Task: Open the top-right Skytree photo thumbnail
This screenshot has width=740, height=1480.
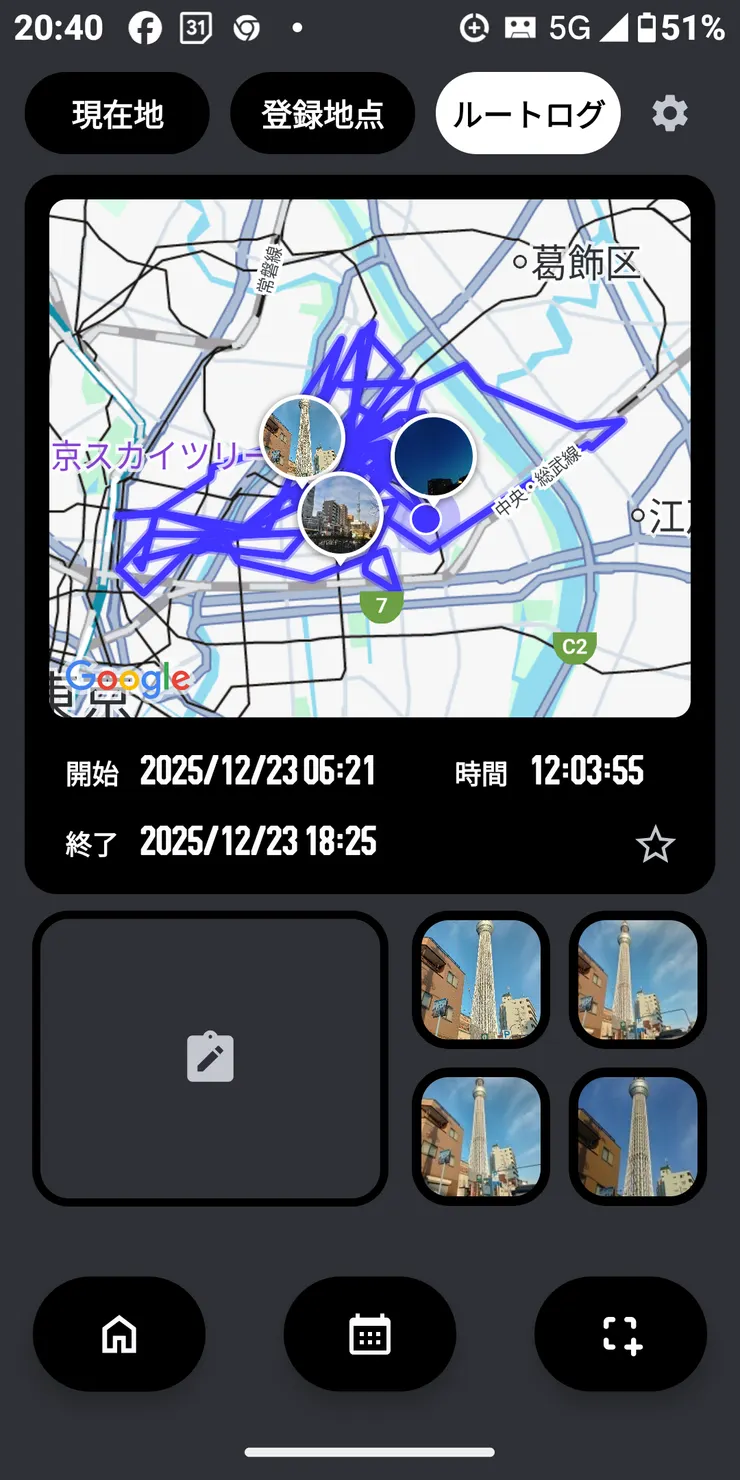Action: 638,980
